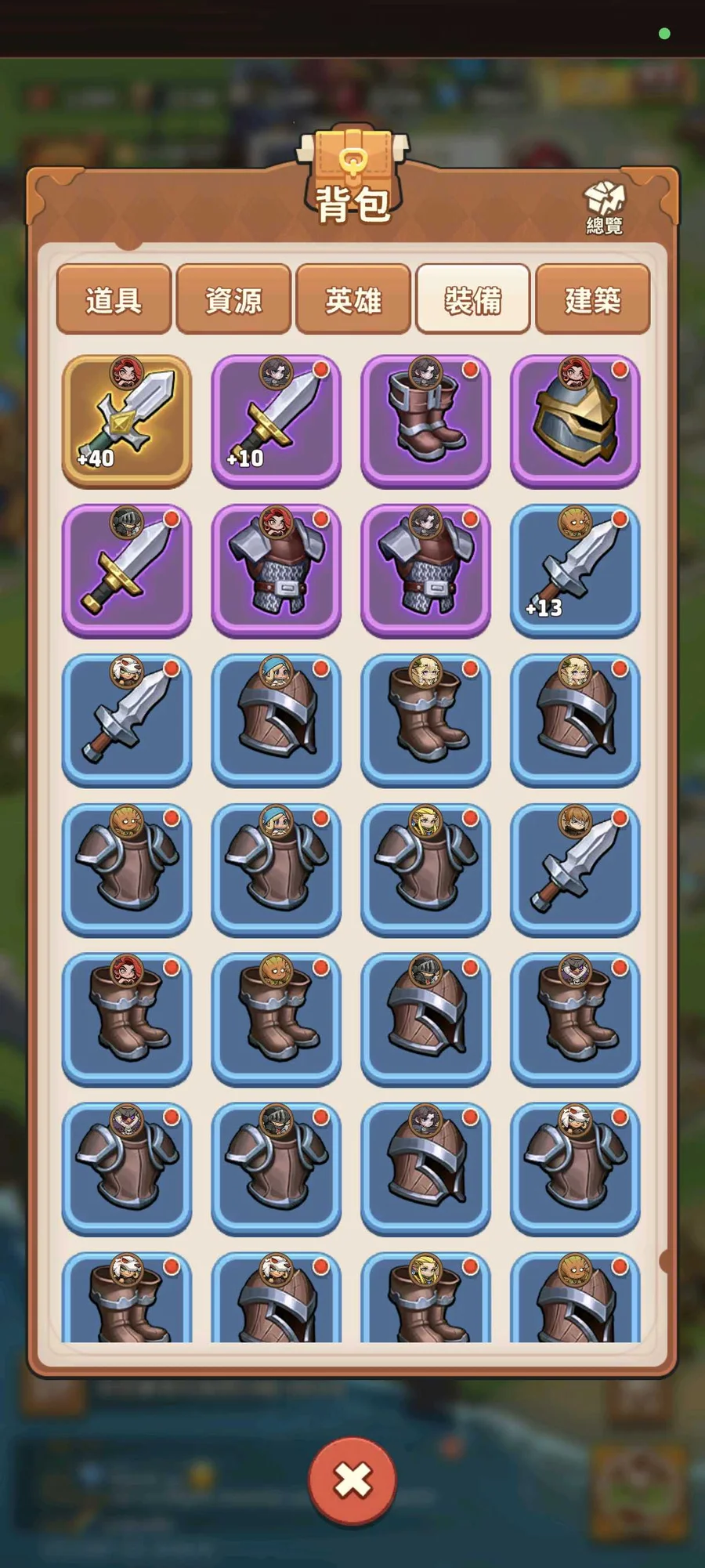705x1568 pixels.
Task: Close the backpack with the red X
Action: 352,1481
